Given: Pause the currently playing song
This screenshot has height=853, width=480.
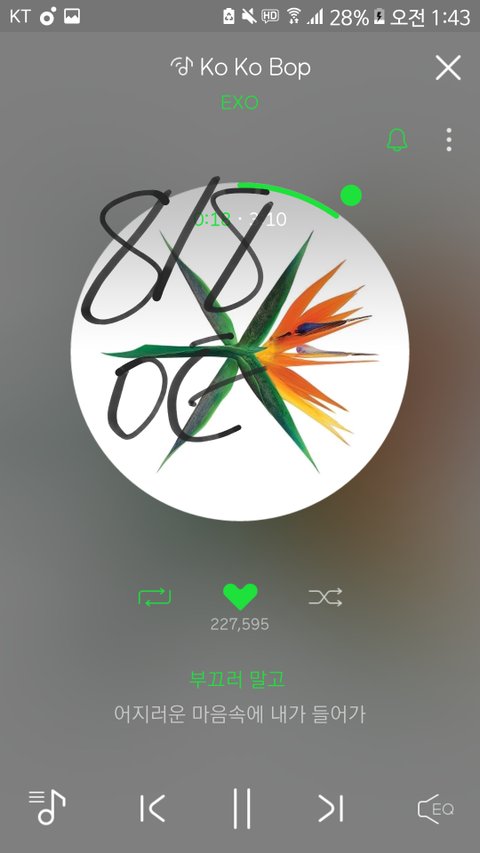Looking at the screenshot, I should 242,808.
